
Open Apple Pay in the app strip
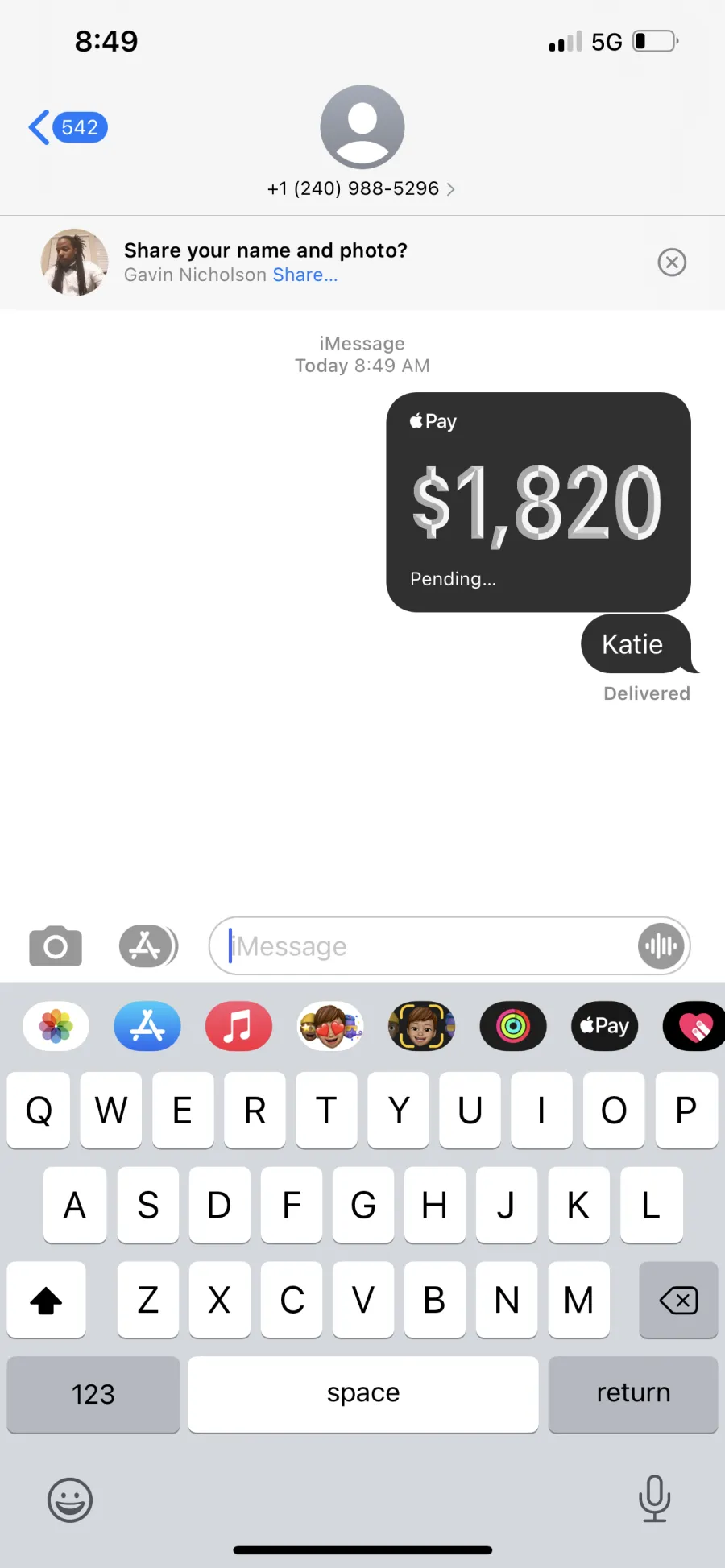click(604, 1026)
